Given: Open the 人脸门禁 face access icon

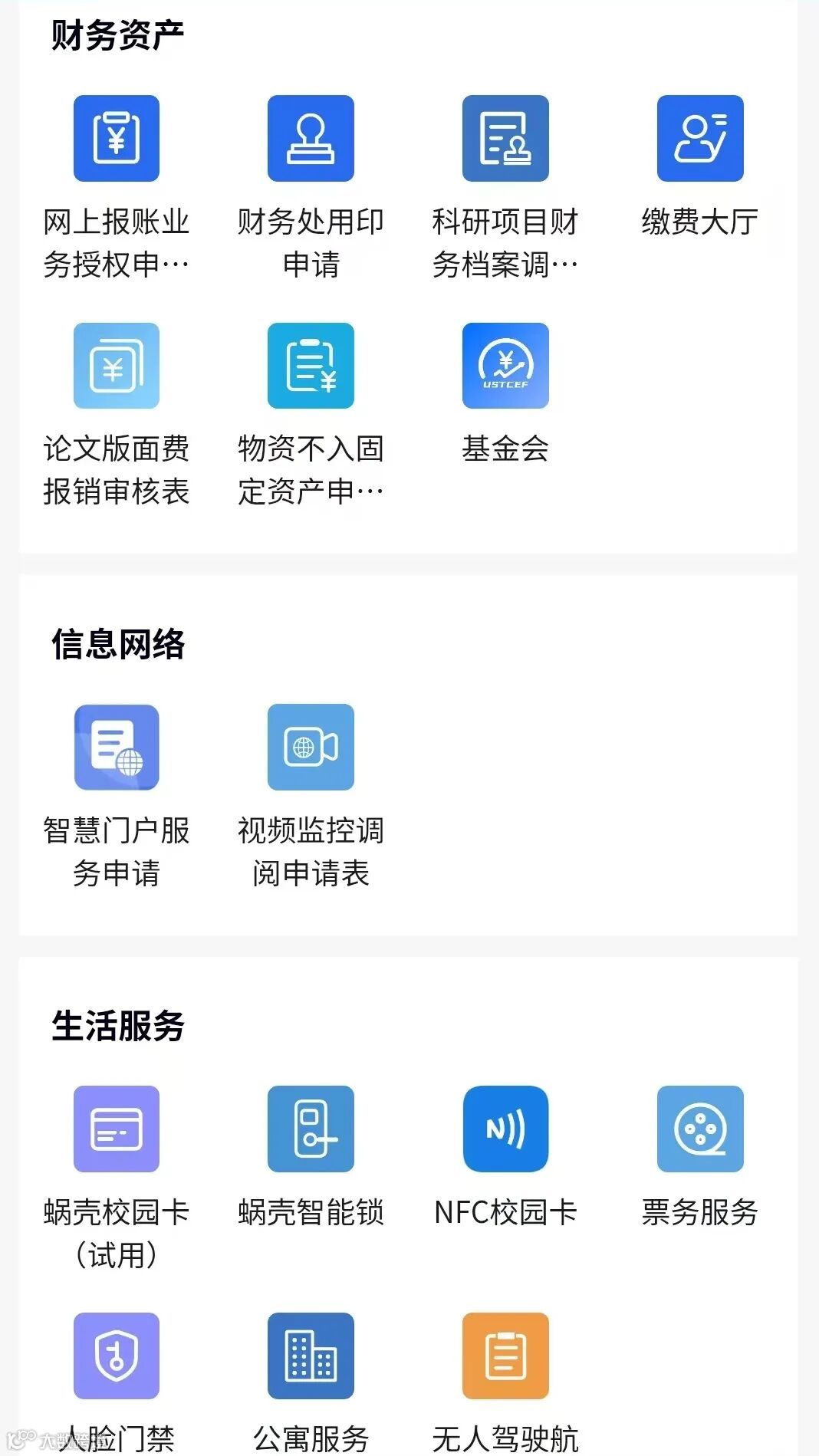Looking at the screenshot, I should 116,1357.
